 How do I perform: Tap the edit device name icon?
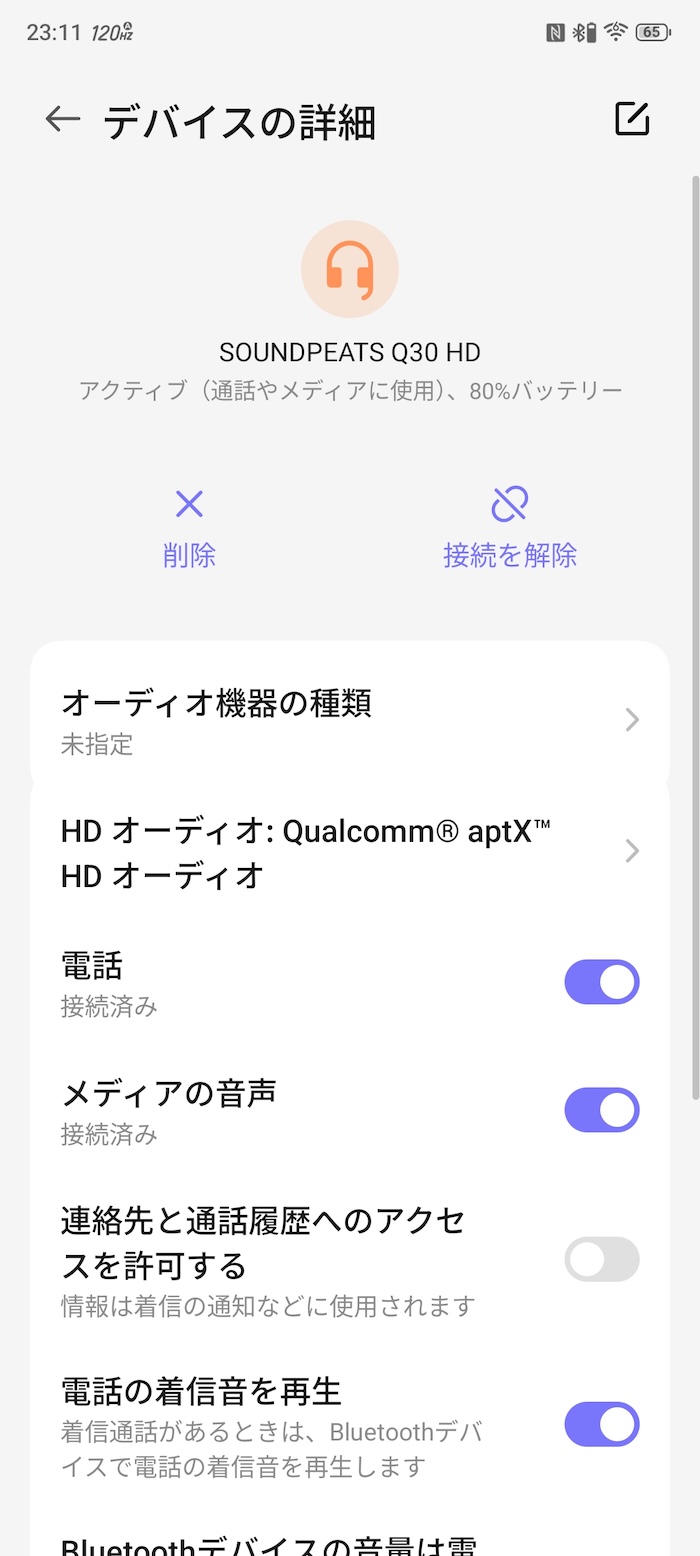click(632, 119)
